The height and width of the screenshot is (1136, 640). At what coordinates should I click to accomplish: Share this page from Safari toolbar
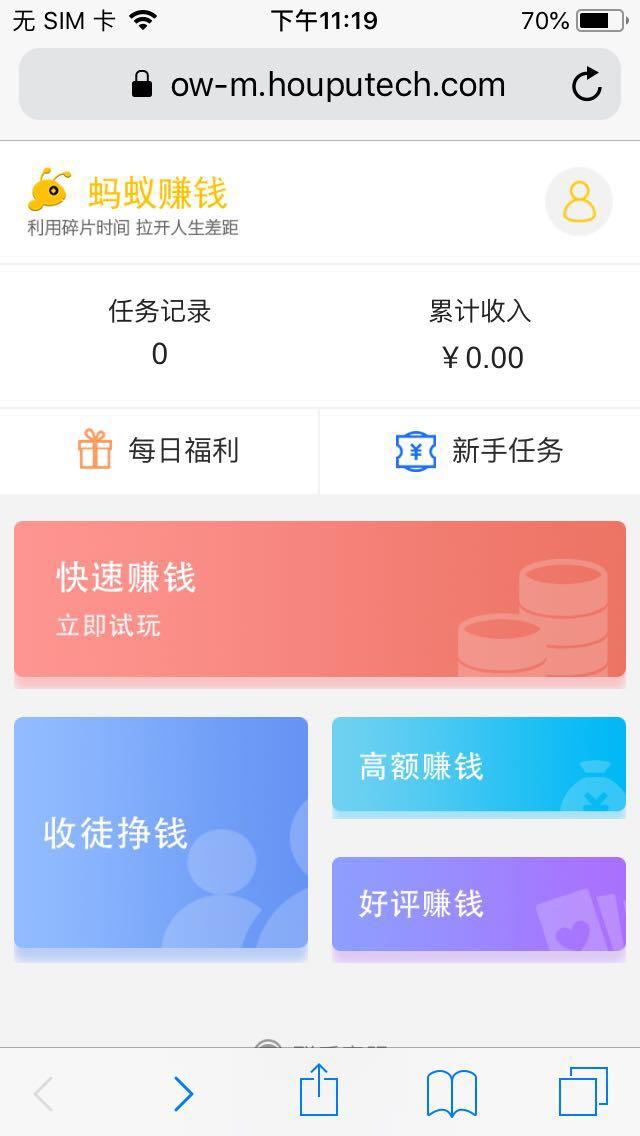tap(319, 1091)
